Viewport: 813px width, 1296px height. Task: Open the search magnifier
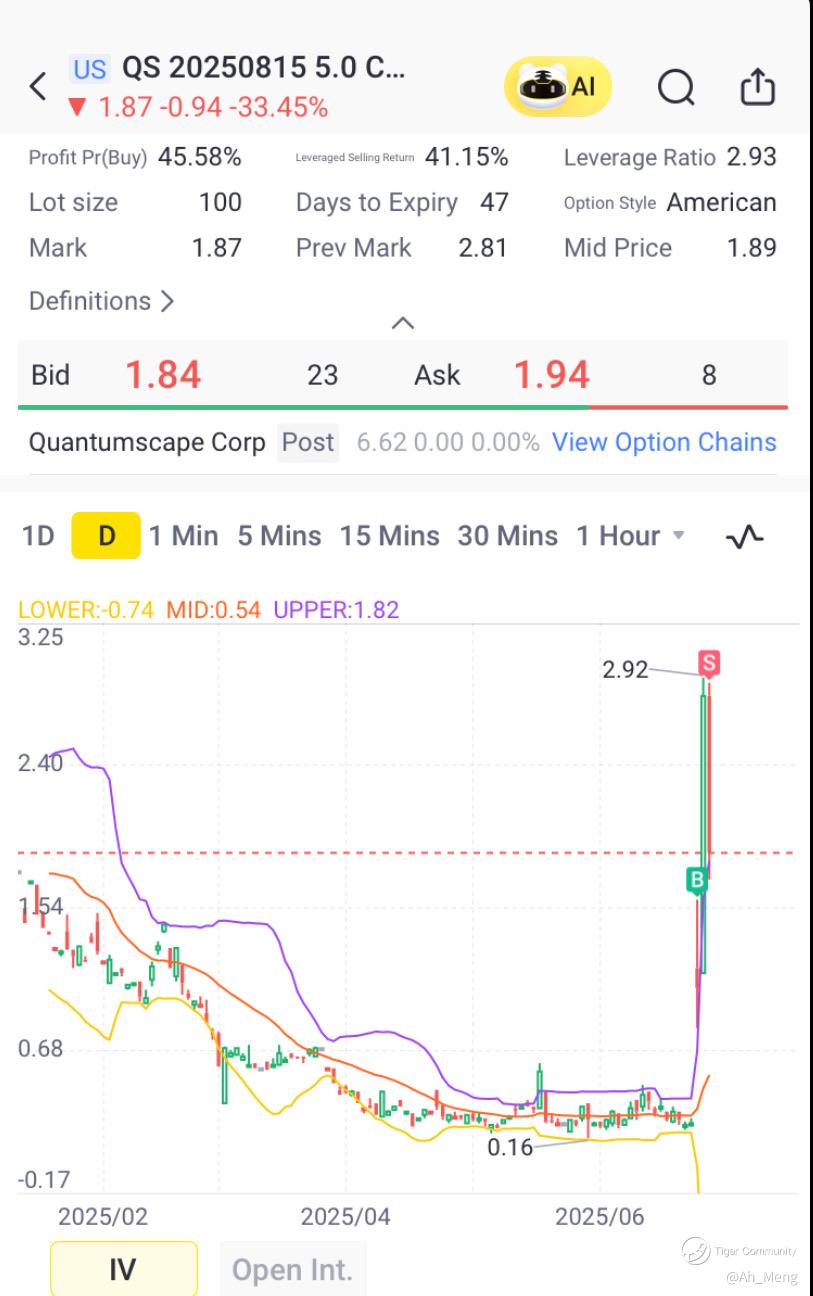click(676, 88)
